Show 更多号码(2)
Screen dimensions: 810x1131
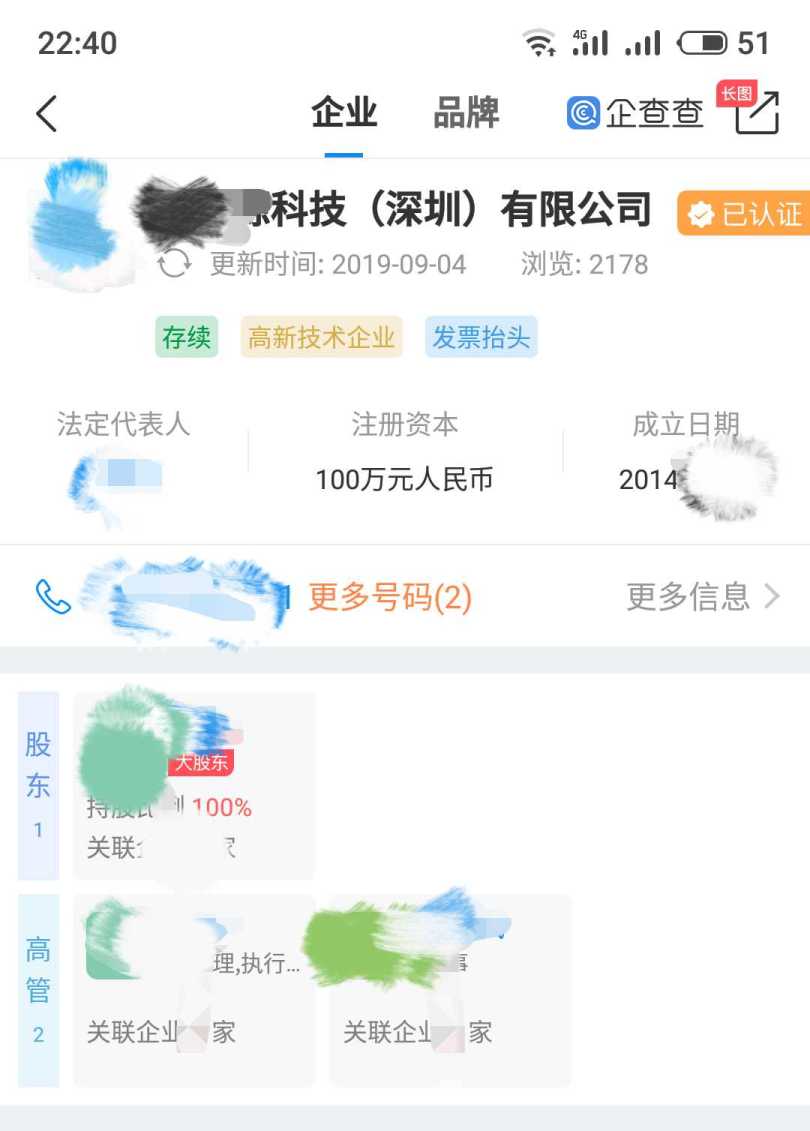click(x=389, y=598)
